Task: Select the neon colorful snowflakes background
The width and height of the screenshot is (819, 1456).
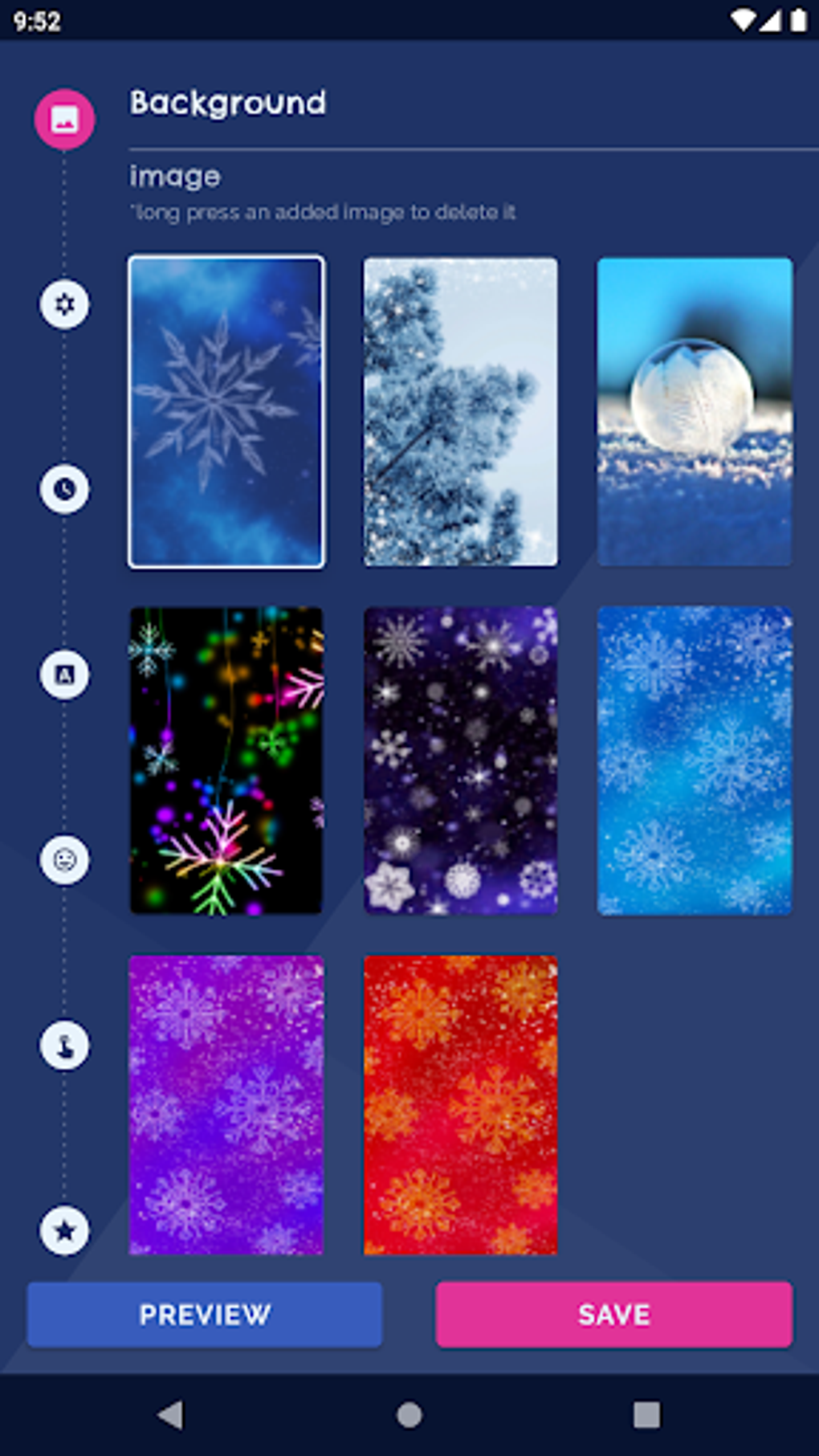Action: (226, 760)
